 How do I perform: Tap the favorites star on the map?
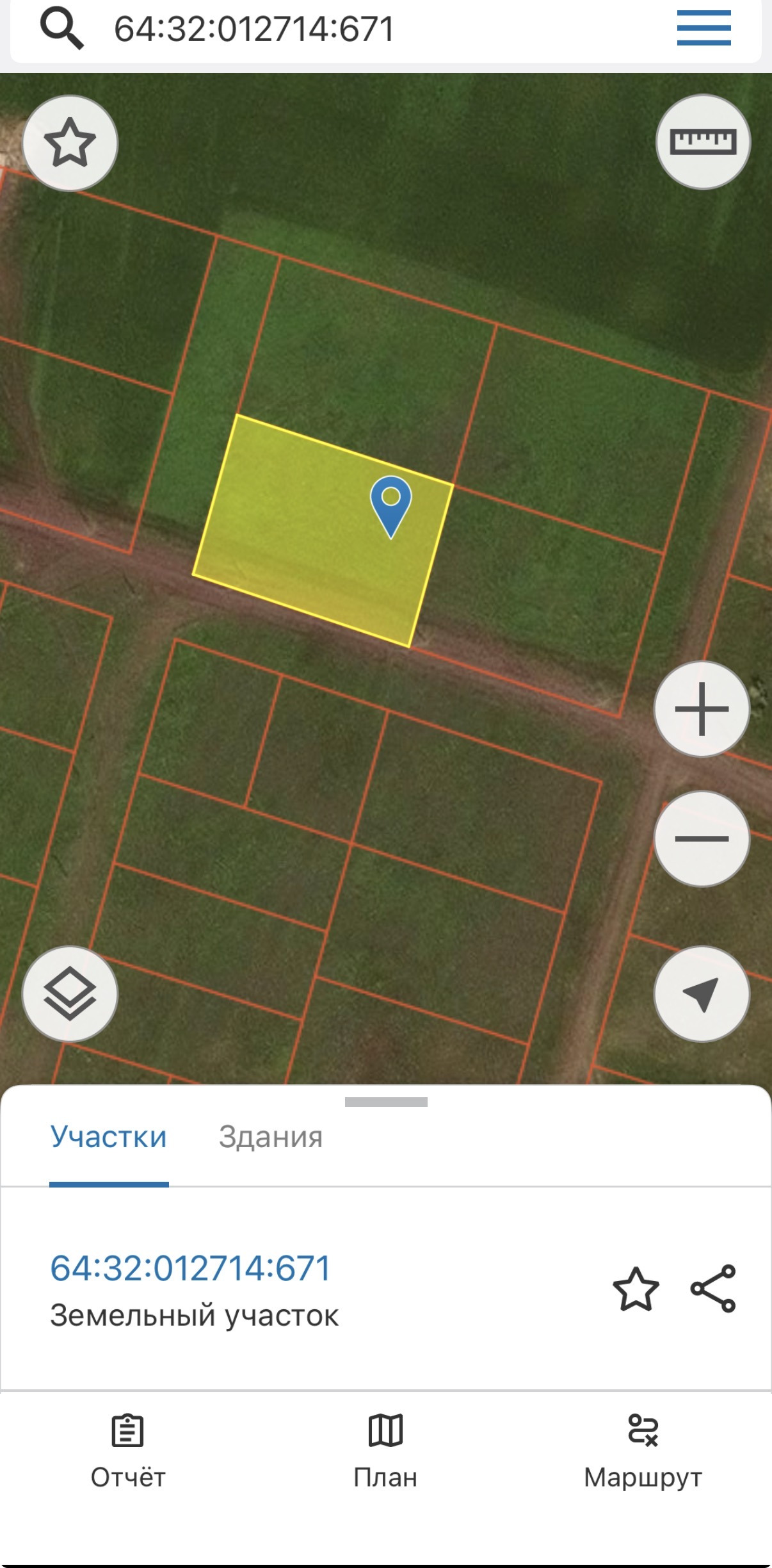(70, 143)
